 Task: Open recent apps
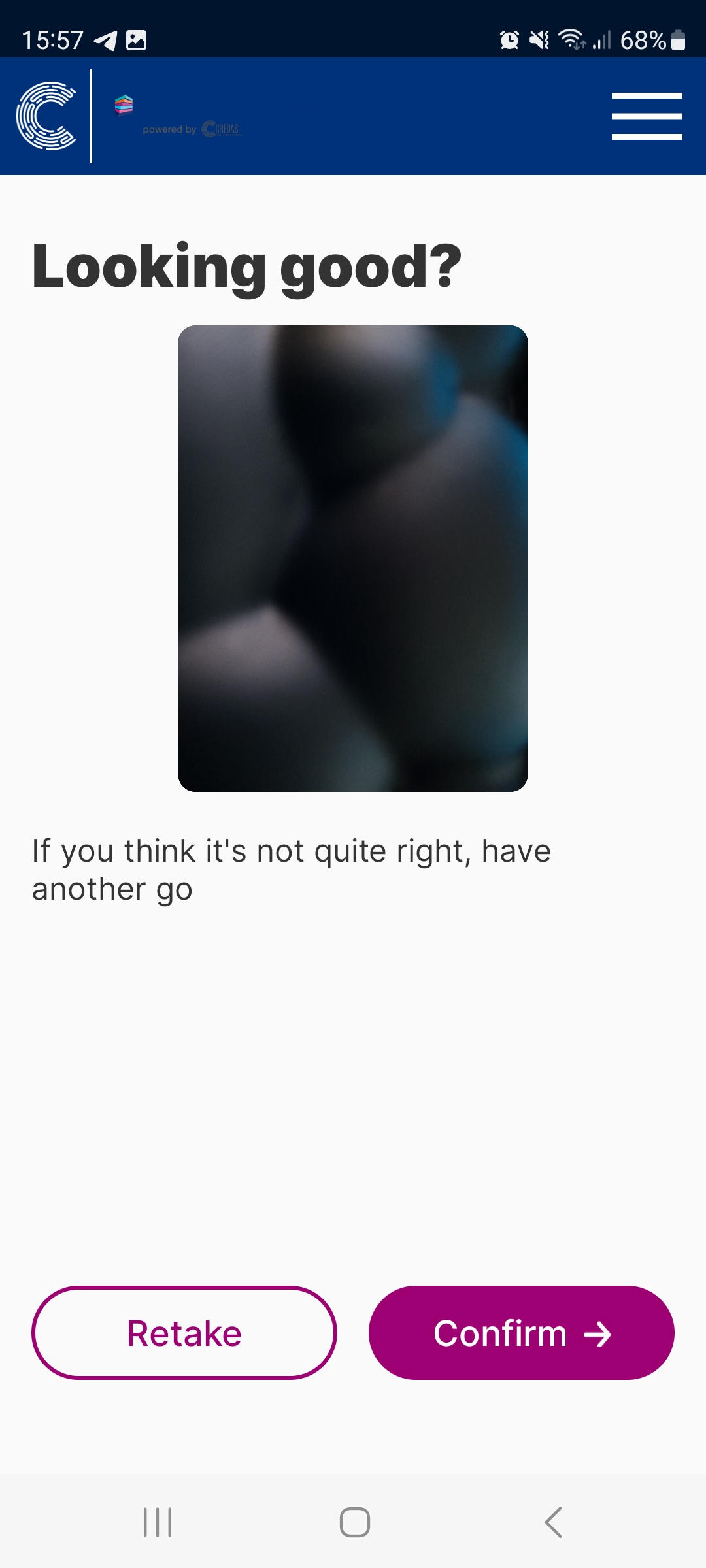[x=158, y=1522]
